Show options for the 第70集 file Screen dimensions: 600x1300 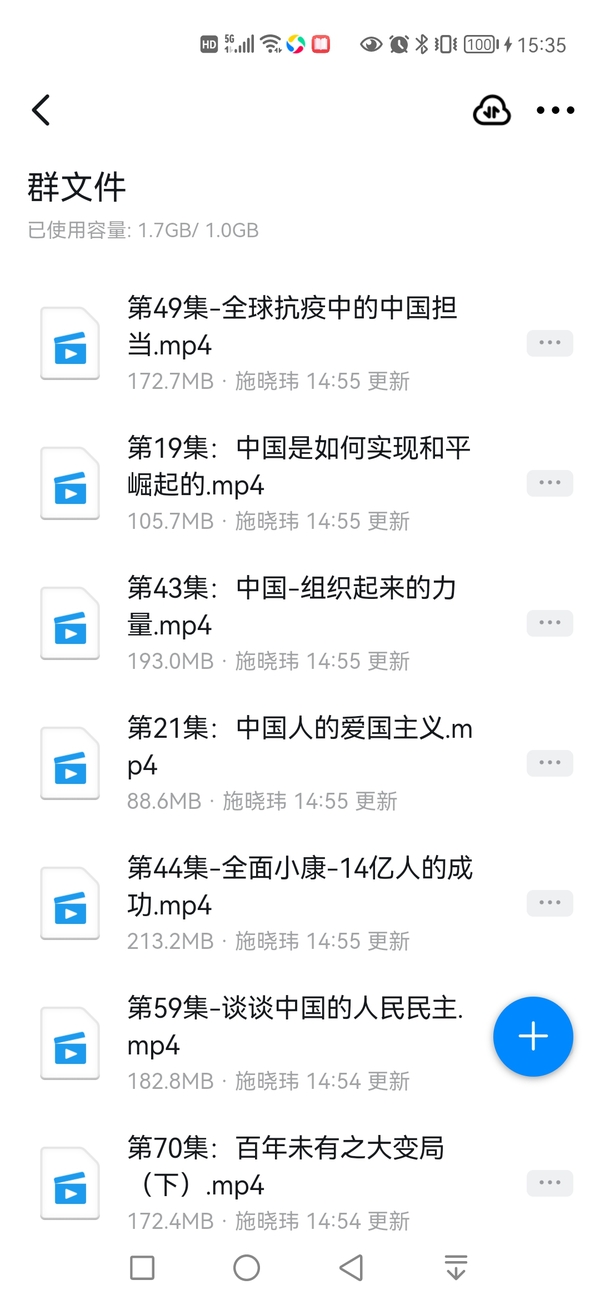point(549,1183)
